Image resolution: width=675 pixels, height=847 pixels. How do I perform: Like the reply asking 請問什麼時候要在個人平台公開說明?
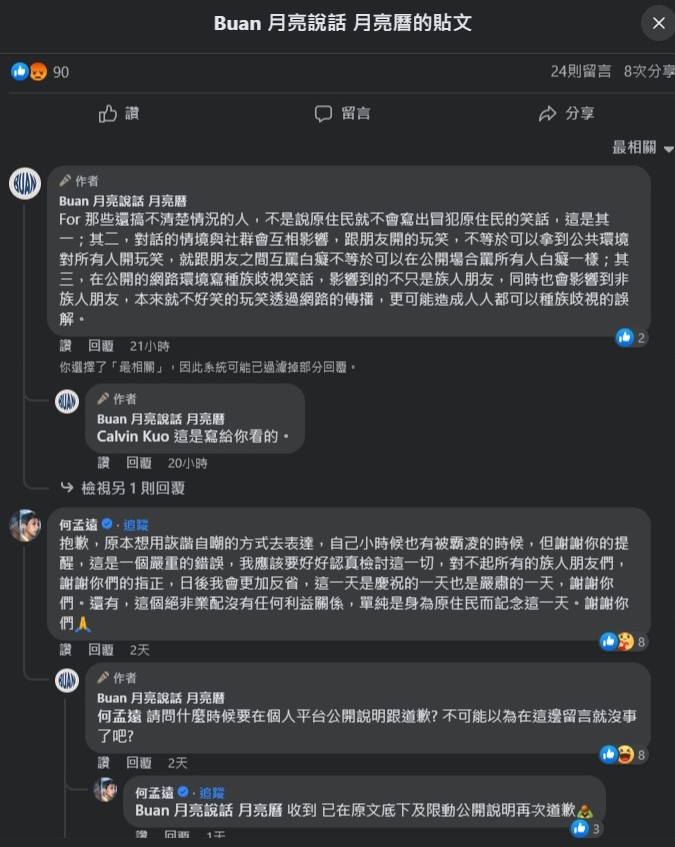[x=103, y=763]
